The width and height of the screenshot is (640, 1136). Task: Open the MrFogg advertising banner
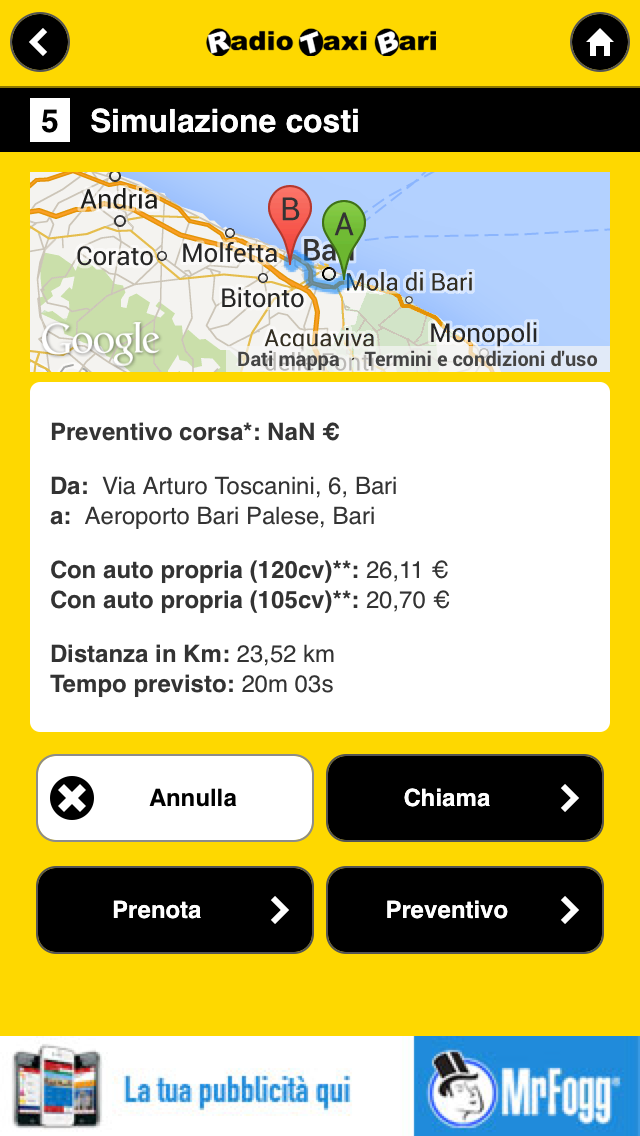tap(320, 1086)
